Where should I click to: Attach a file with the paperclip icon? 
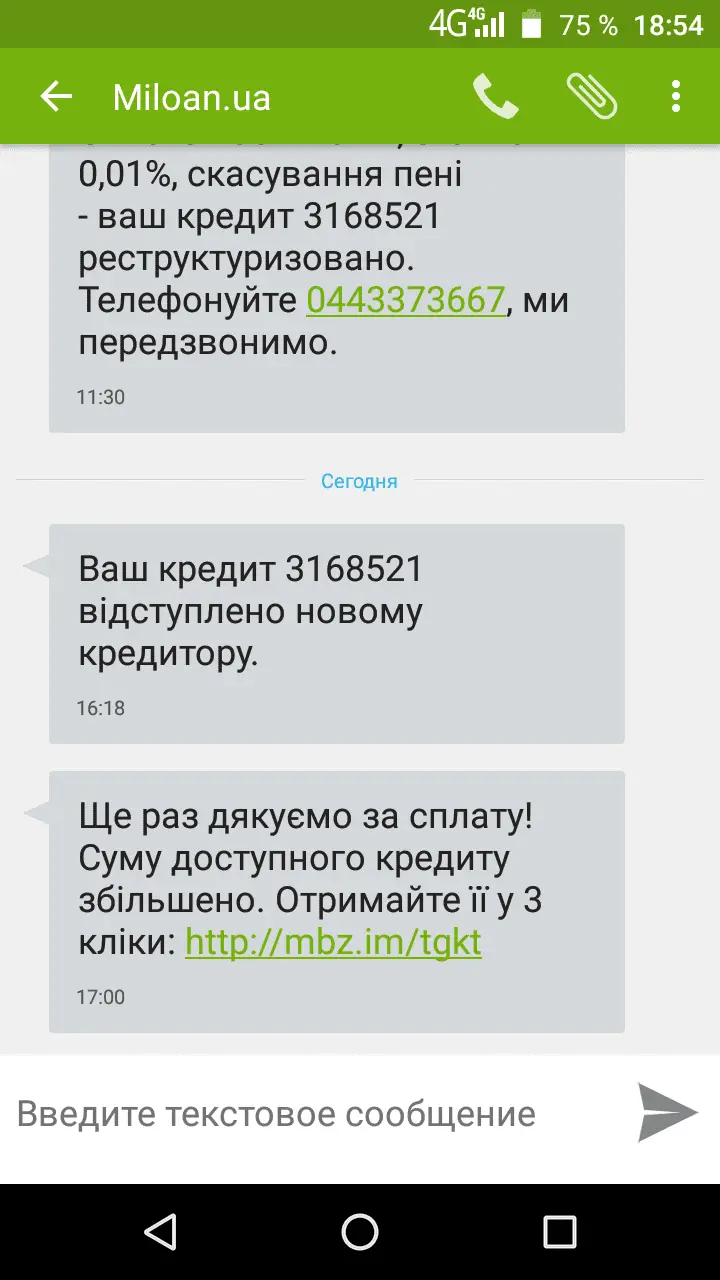coord(591,97)
